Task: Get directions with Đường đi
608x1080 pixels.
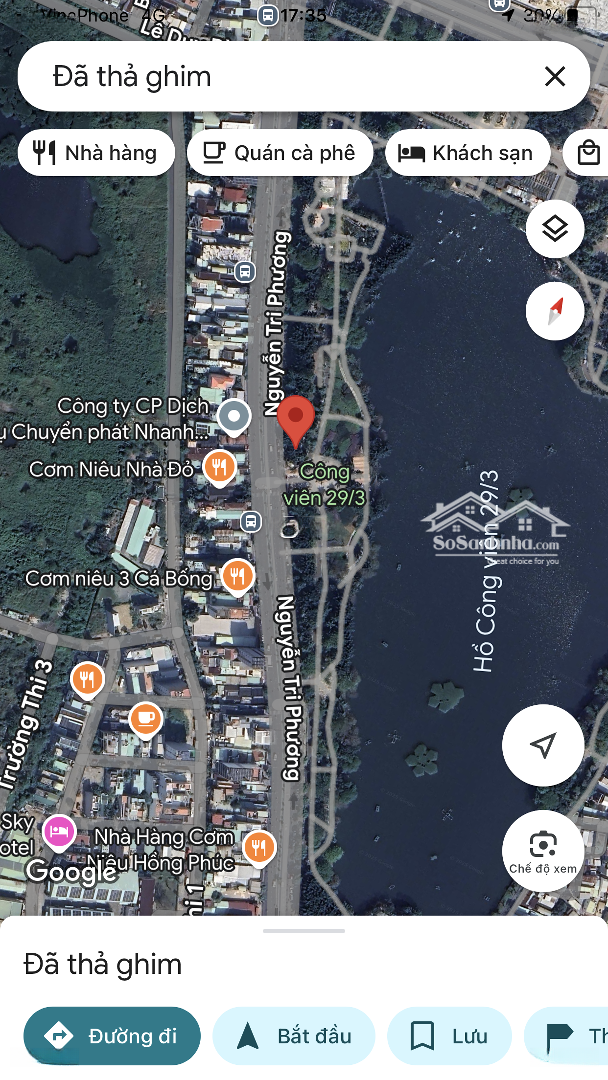Action: 112,1036
